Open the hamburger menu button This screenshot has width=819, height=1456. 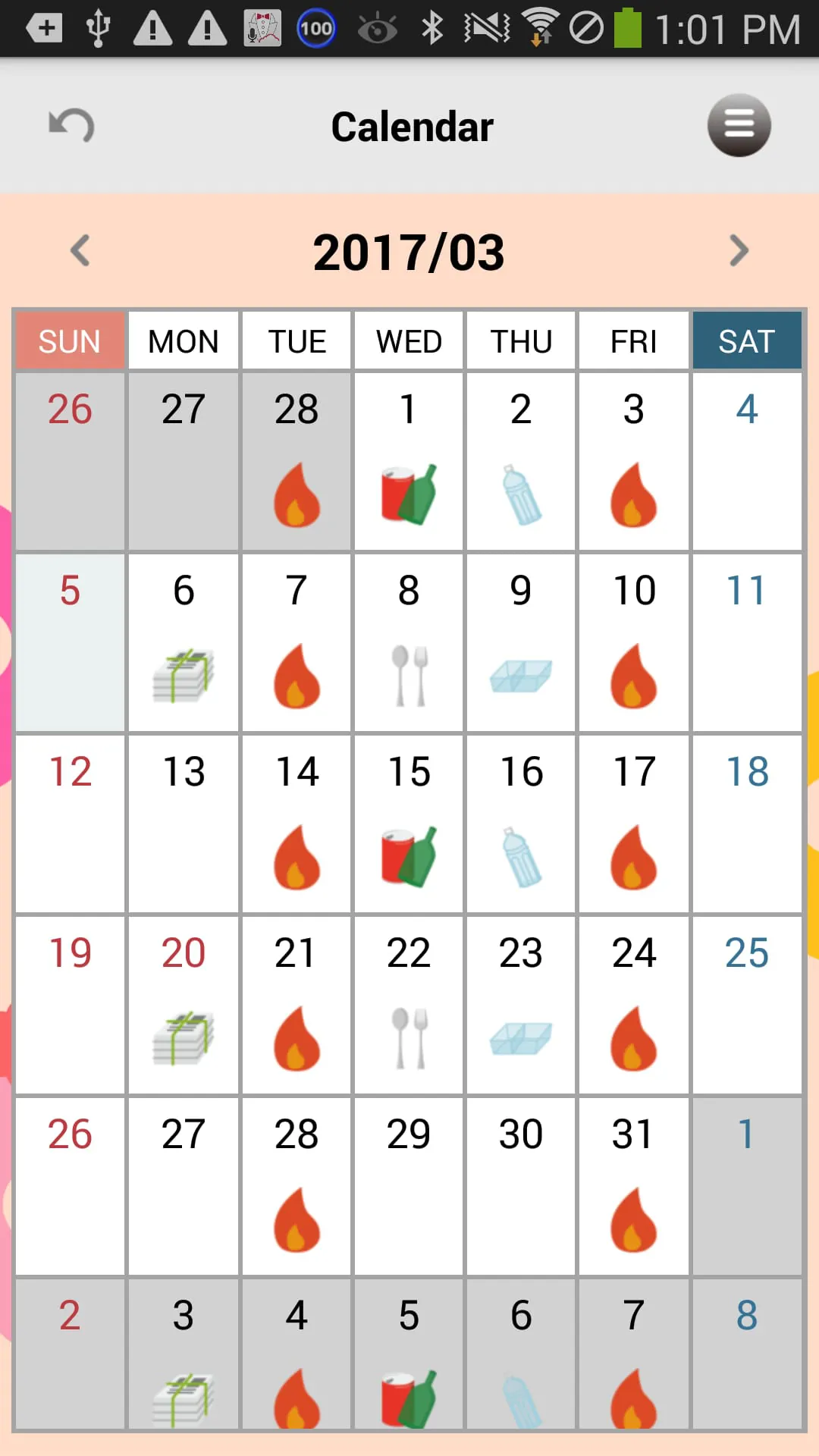pos(739,125)
